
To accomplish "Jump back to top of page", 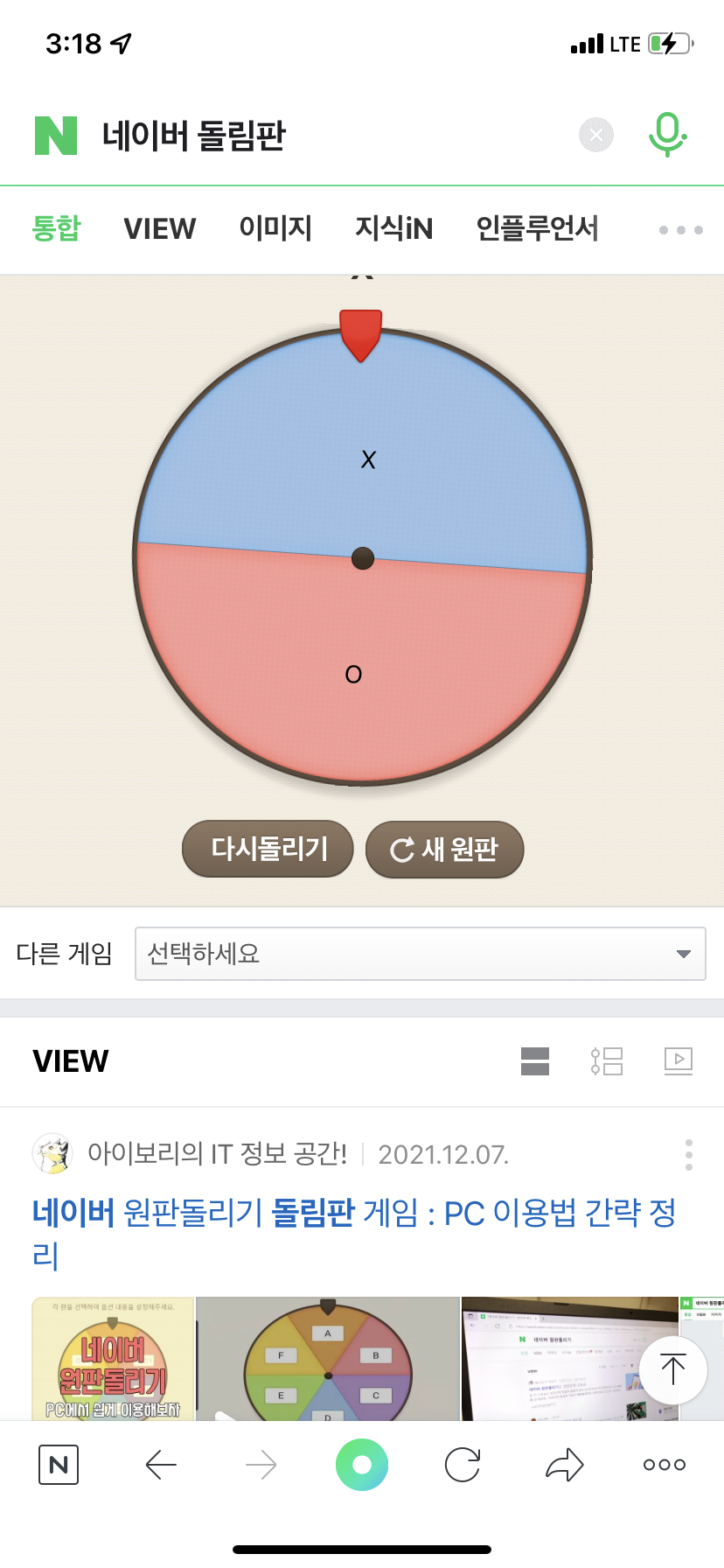I will (673, 1369).
